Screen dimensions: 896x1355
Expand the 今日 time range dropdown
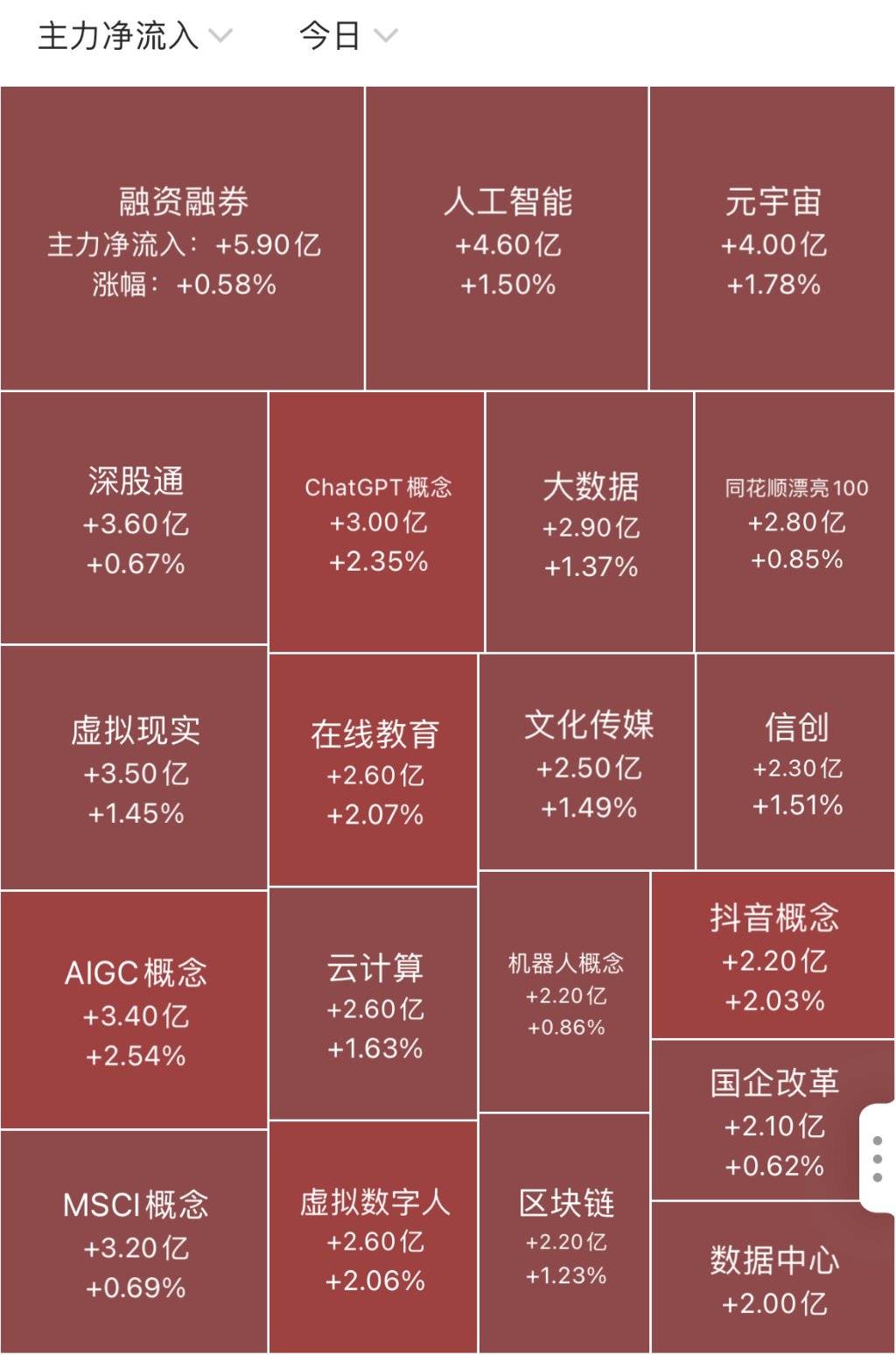click(x=348, y=36)
